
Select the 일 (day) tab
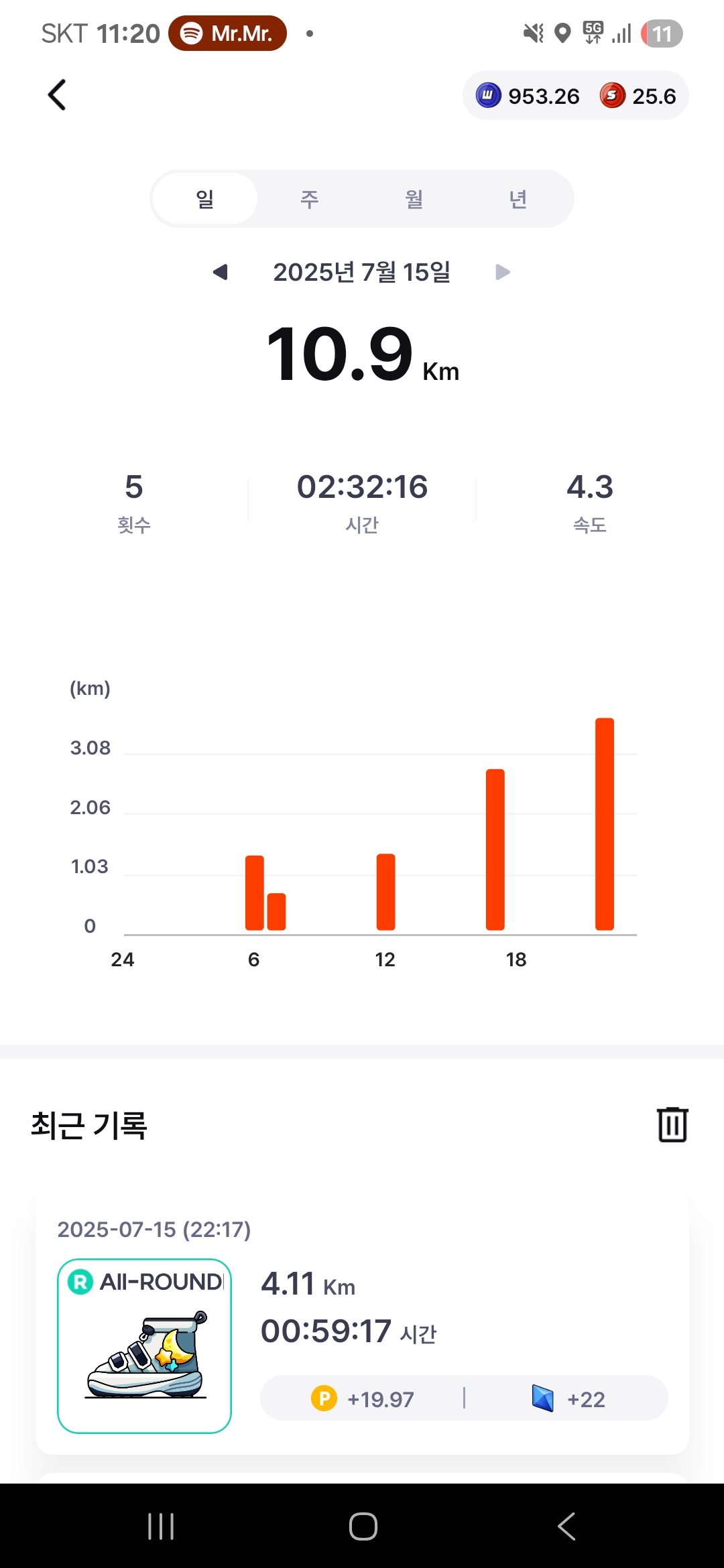(205, 199)
